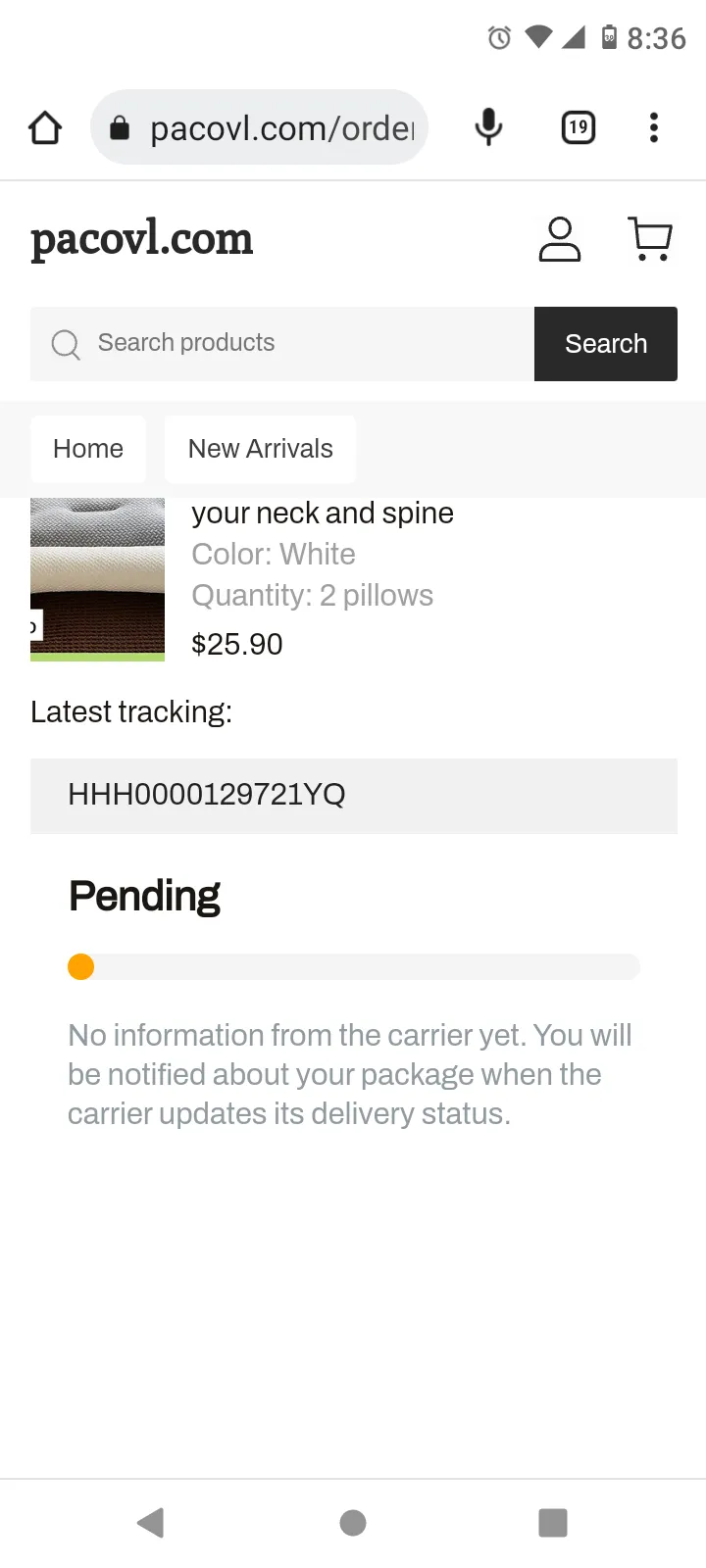Tap the pacovl.com address bar
706x1568 pixels.
point(259,127)
